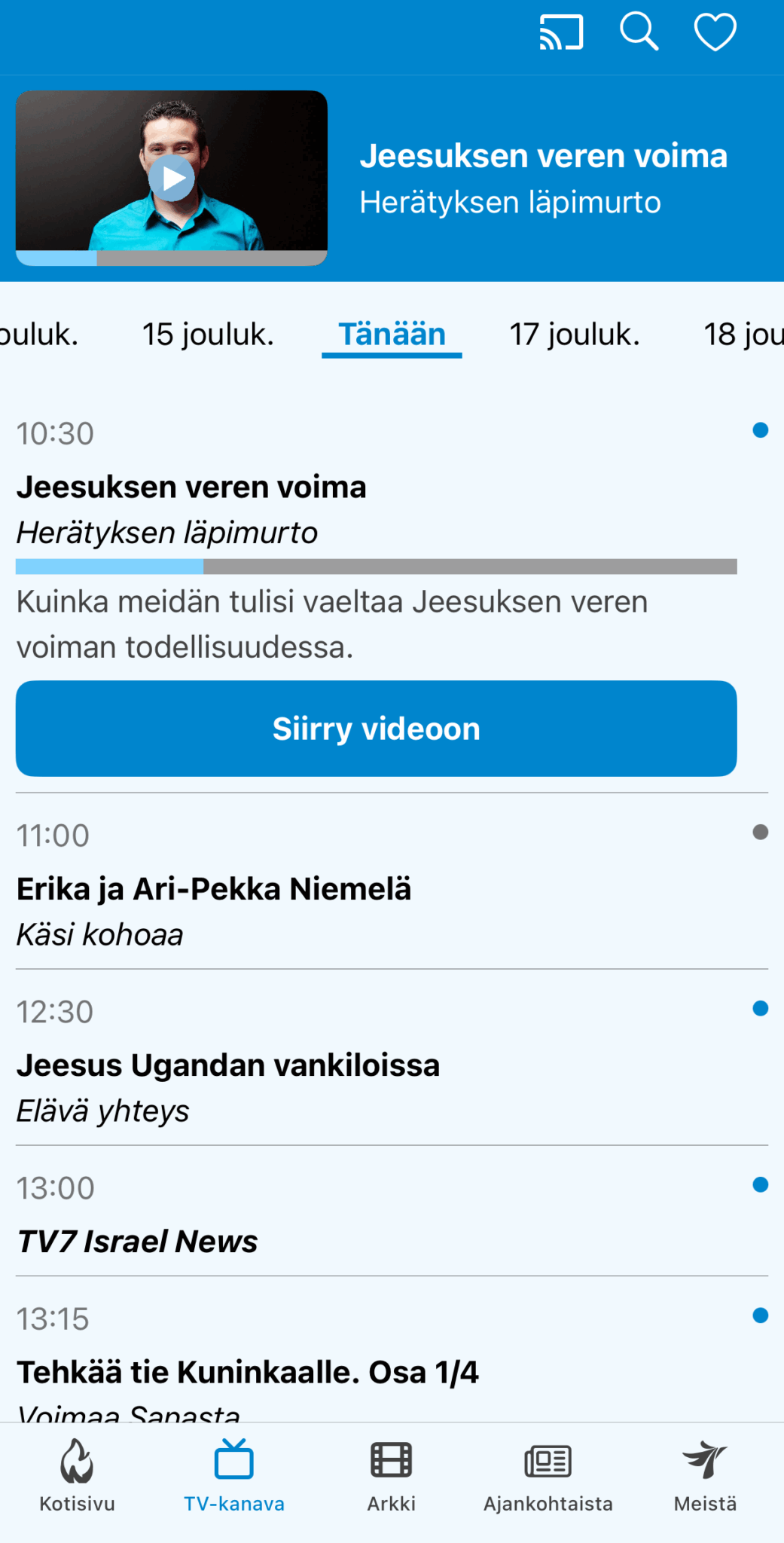
Task: Open the 13:00 TV7 Israel News program
Action: pyautogui.click(x=137, y=1241)
